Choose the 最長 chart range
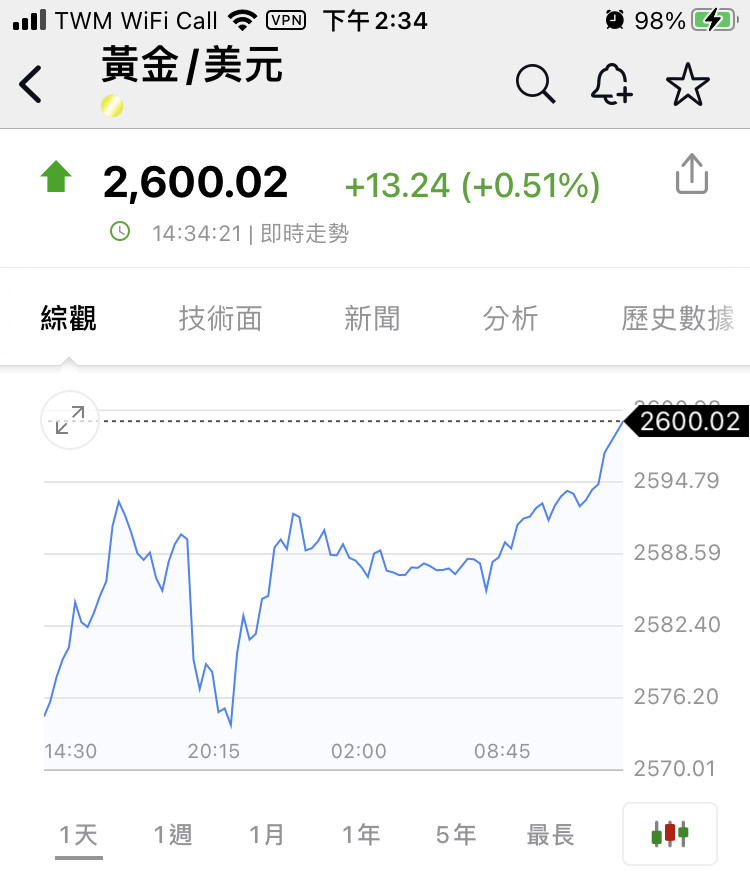This screenshot has height=873, width=750. pos(550,834)
